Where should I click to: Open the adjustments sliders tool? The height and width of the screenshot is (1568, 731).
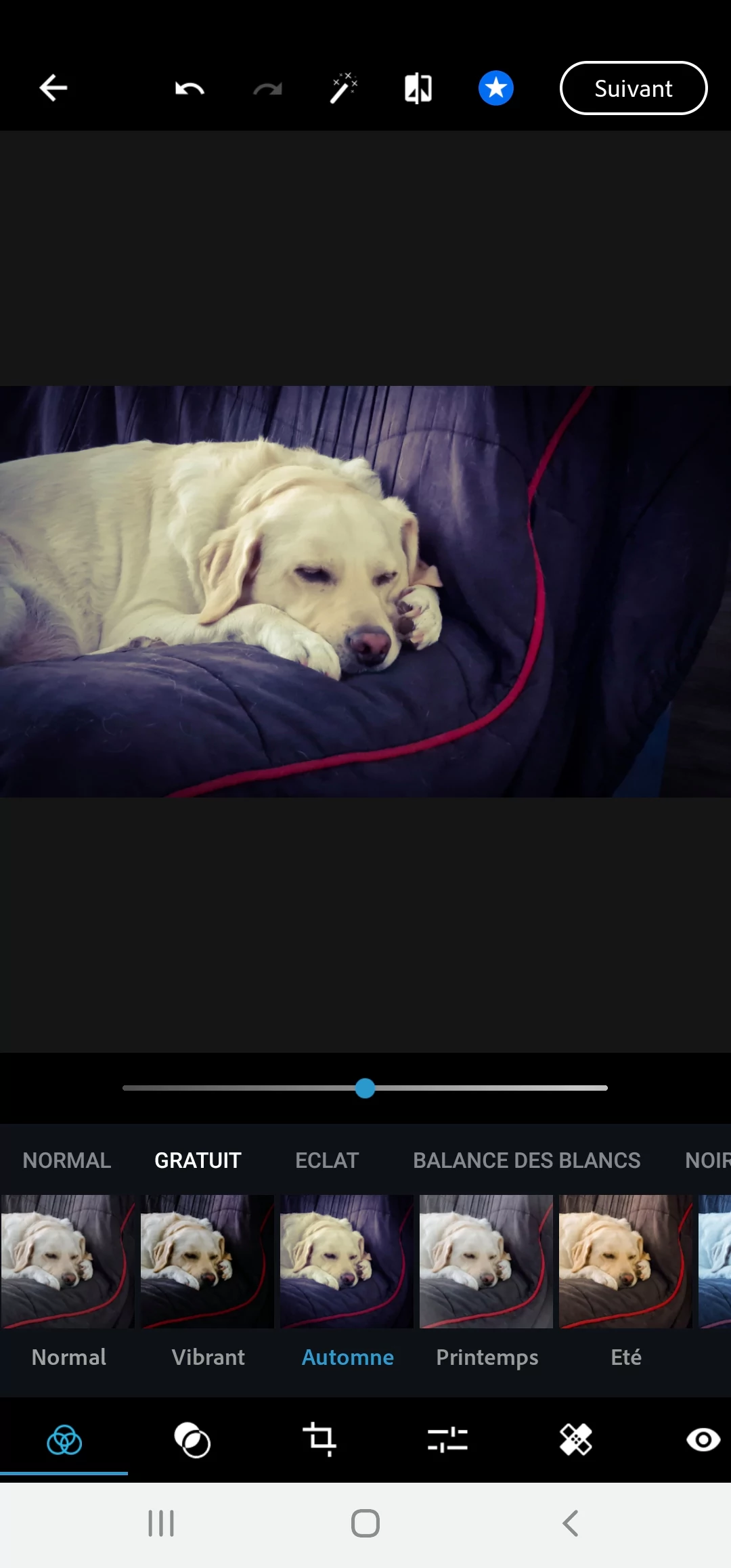tap(447, 1439)
